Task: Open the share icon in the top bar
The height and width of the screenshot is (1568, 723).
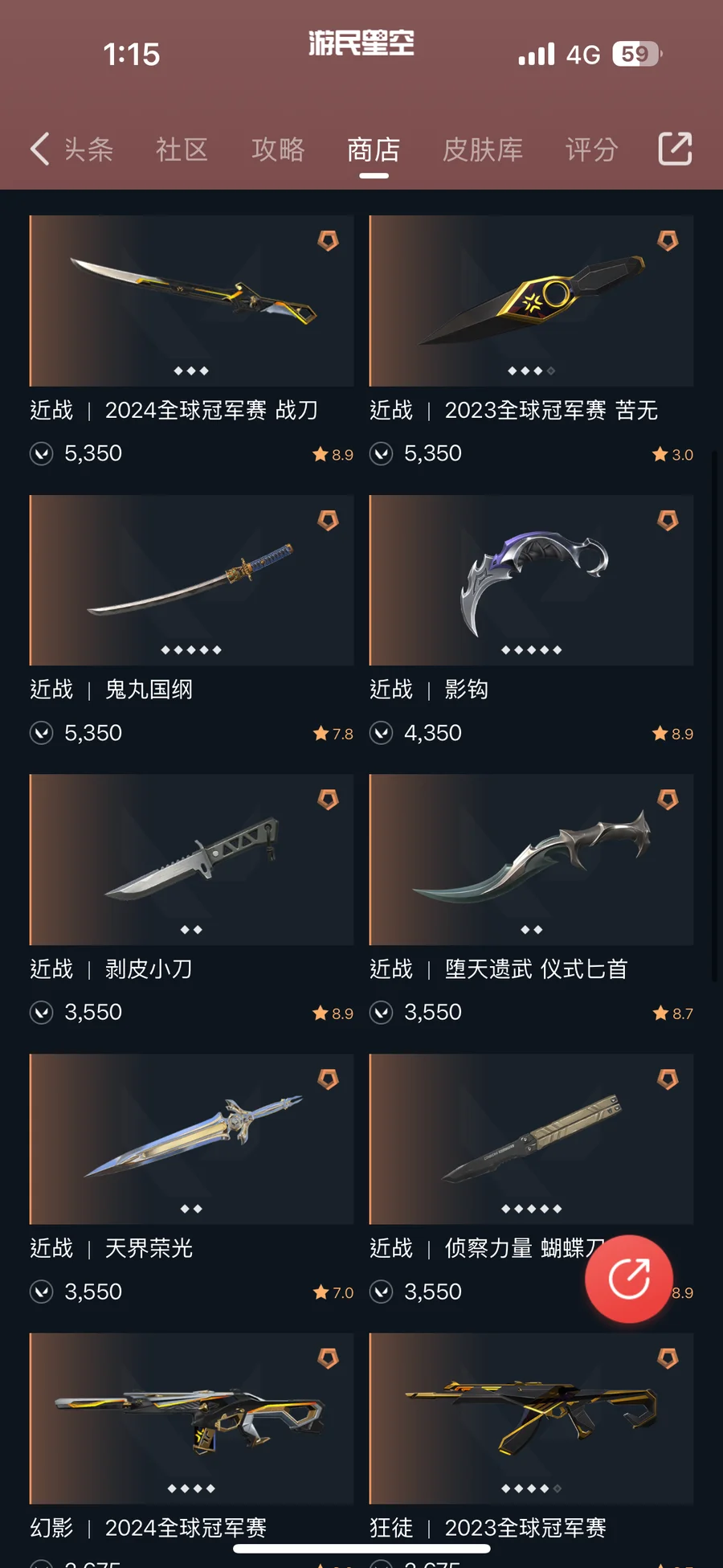Action: (675, 149)
